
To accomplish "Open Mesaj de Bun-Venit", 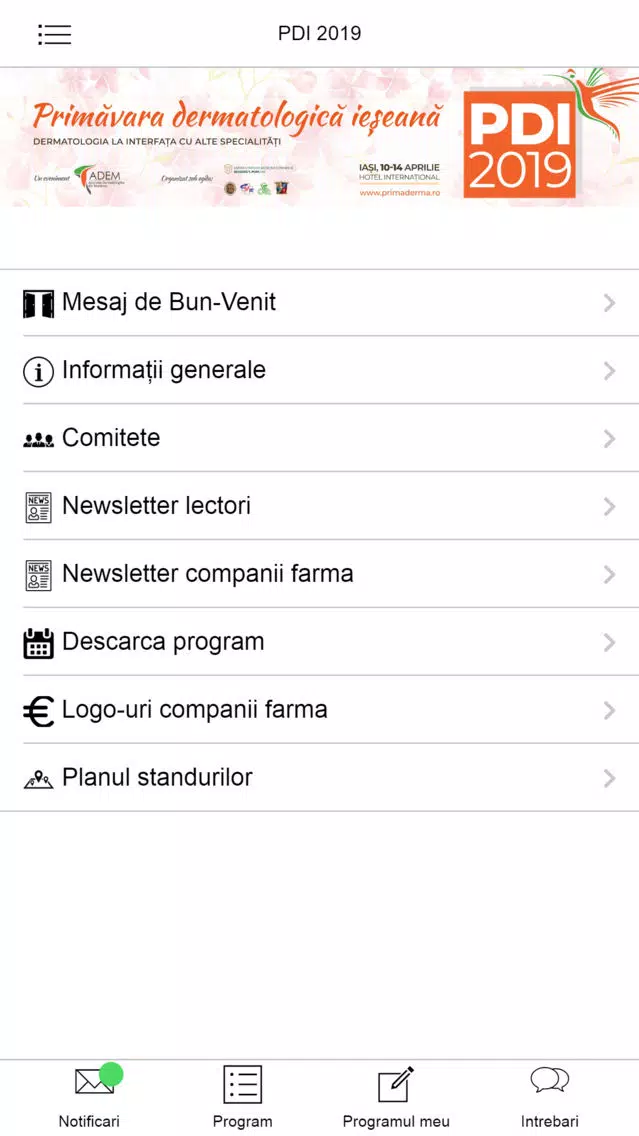I will 320,303.
